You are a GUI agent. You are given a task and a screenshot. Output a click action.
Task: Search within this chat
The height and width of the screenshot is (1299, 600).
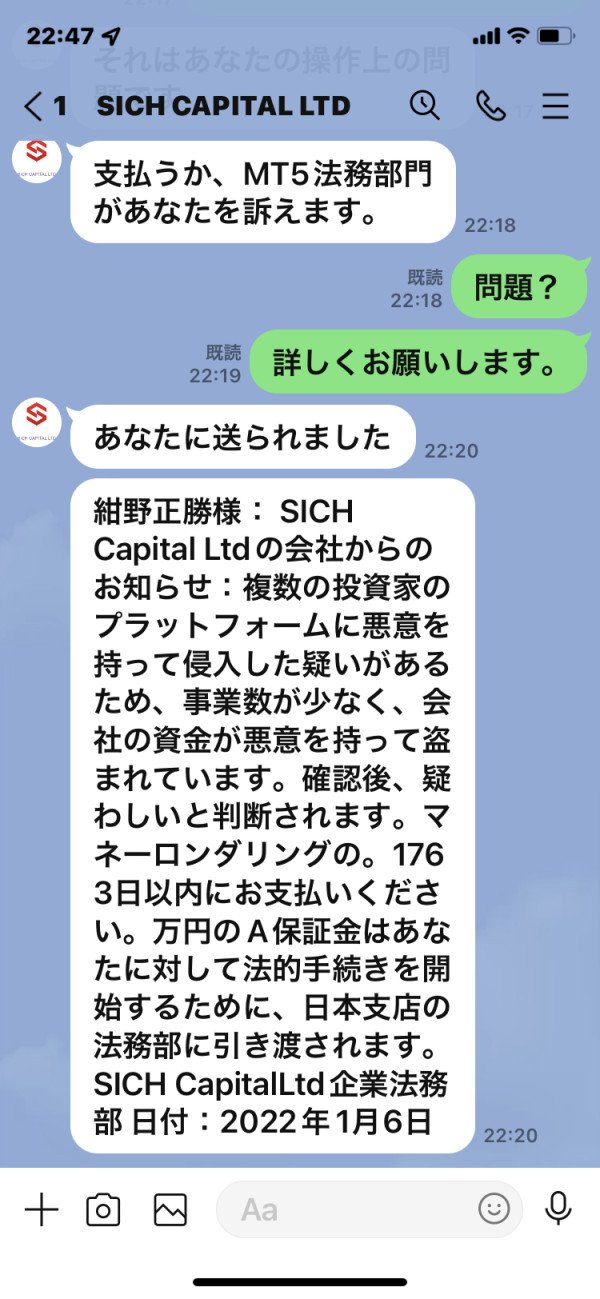(425, 105)
